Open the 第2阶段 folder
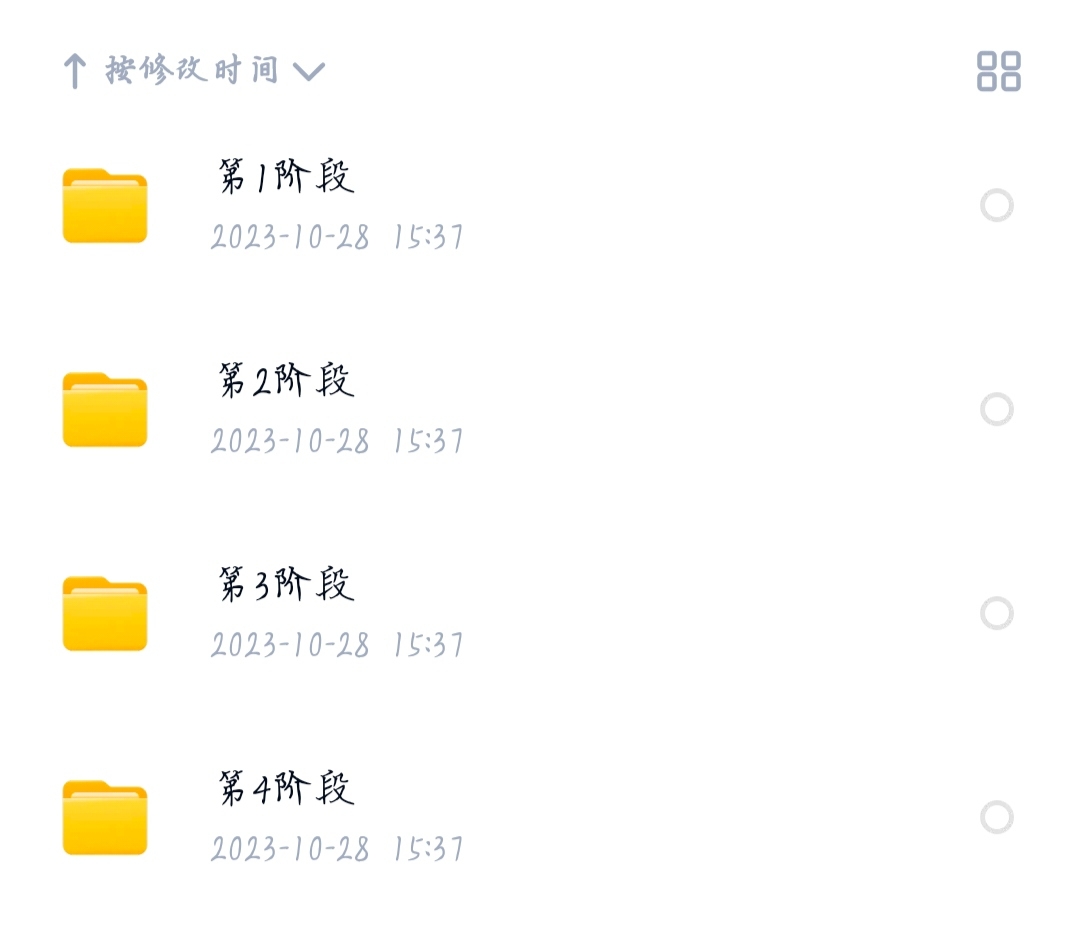Viewport: 1080px width, 944px height. coord(286,382)
